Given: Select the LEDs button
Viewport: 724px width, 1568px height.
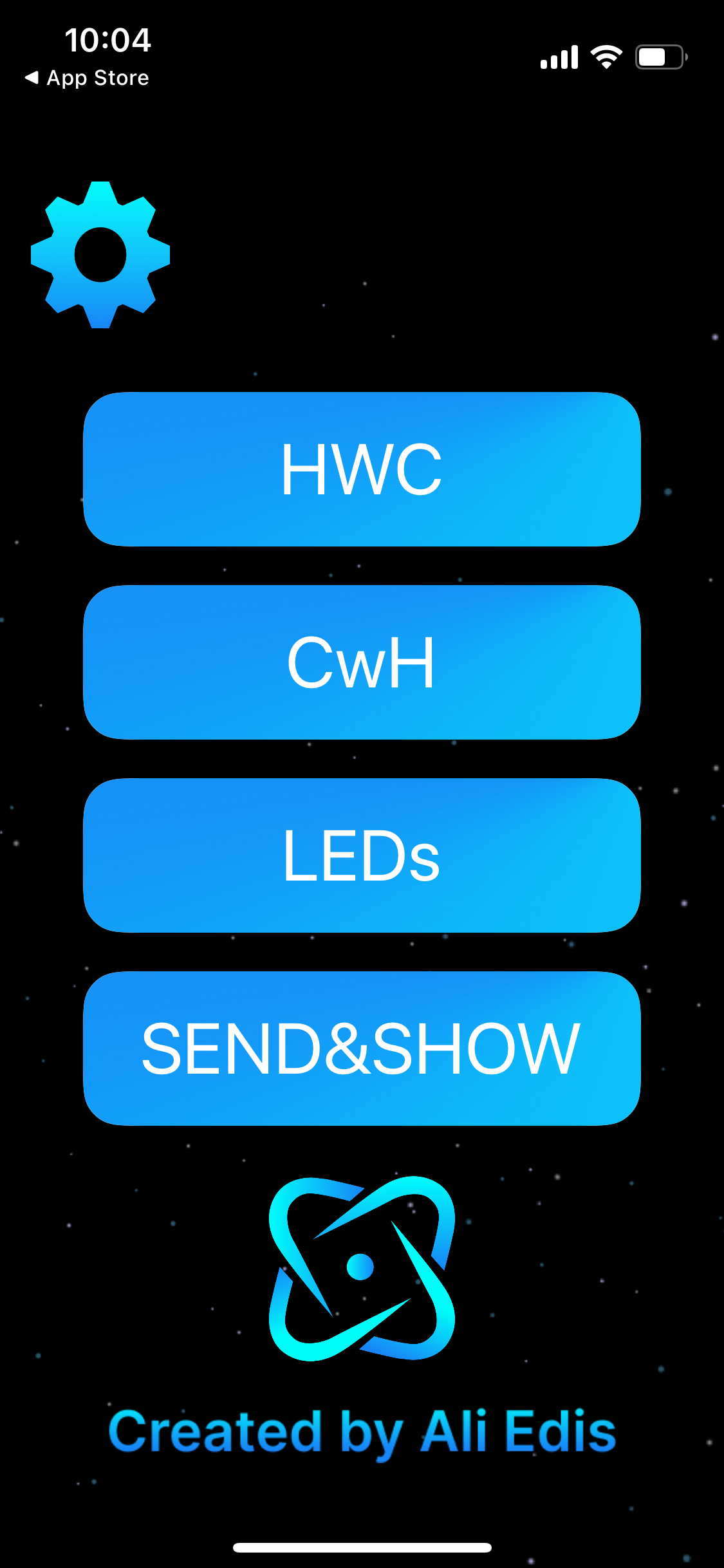Looking at the screenshot, I should click(362, 855).
